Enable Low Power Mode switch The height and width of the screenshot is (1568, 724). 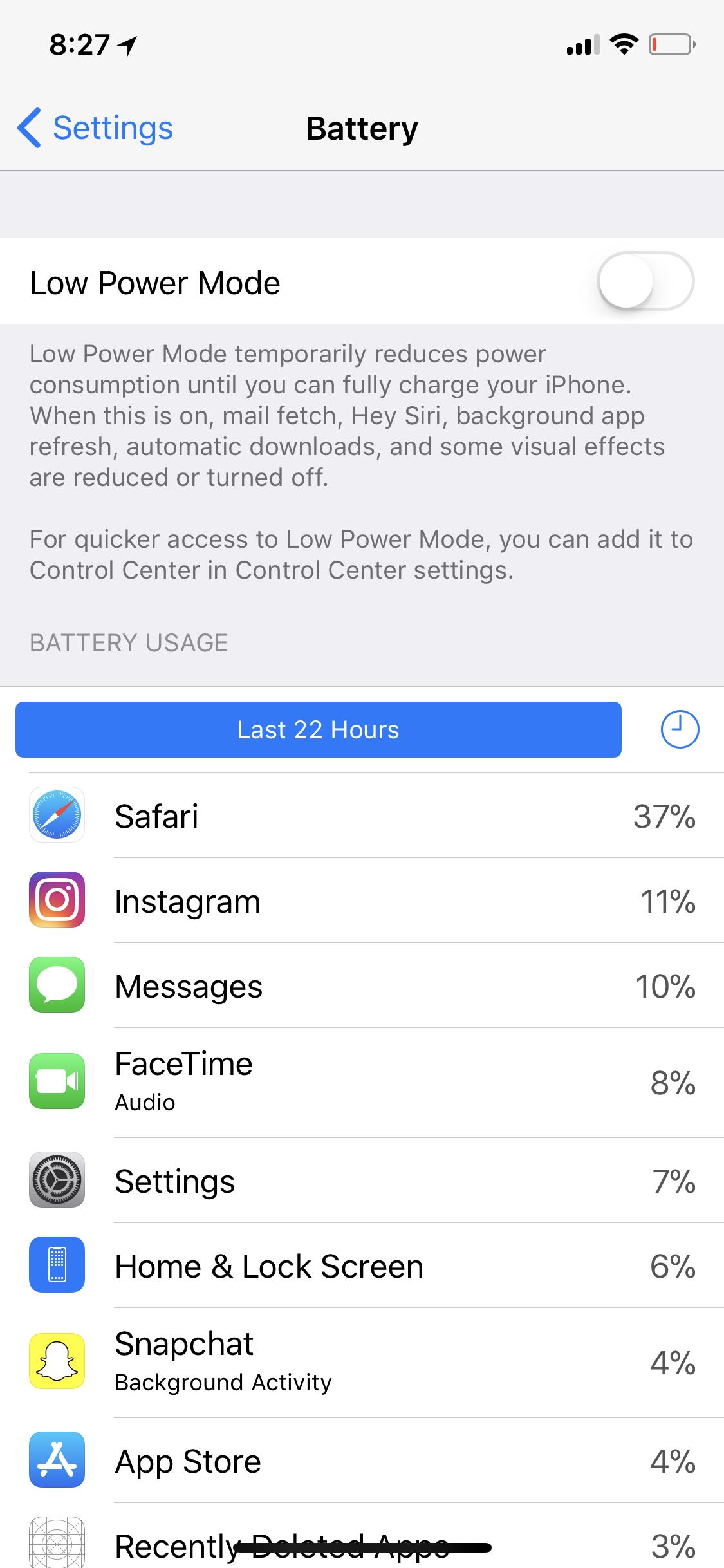click(645, 281)
